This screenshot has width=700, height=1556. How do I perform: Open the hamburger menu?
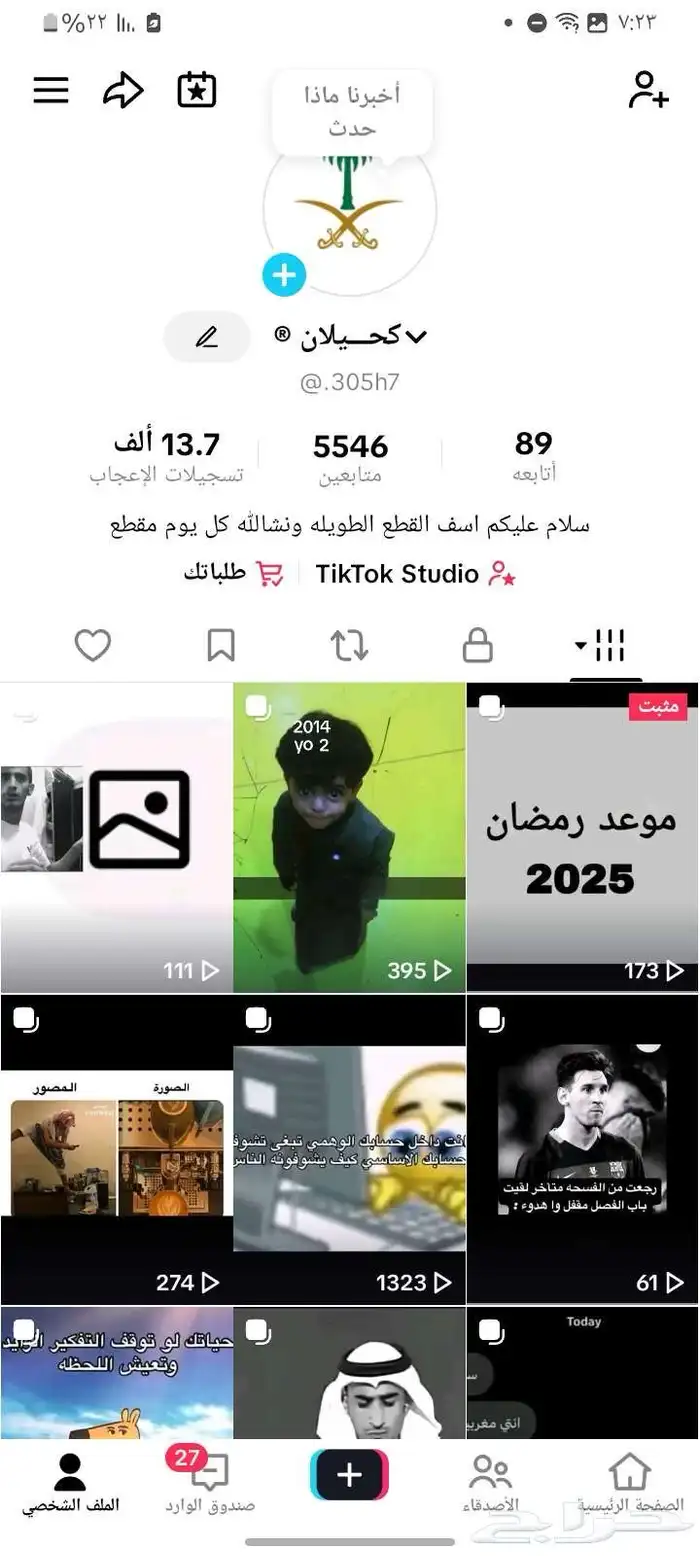click(51, 91)
